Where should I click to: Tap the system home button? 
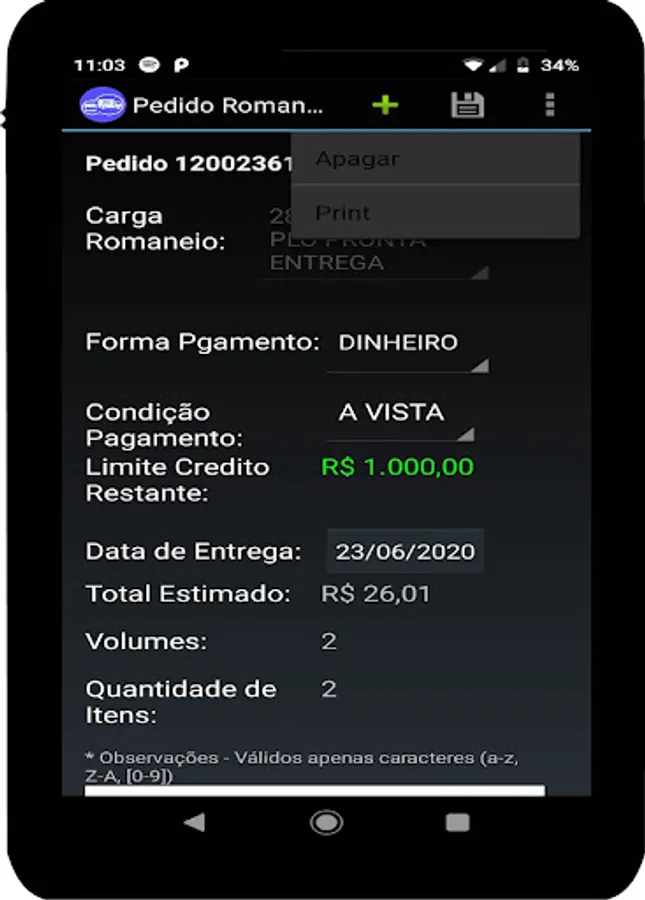pos(326,822)
